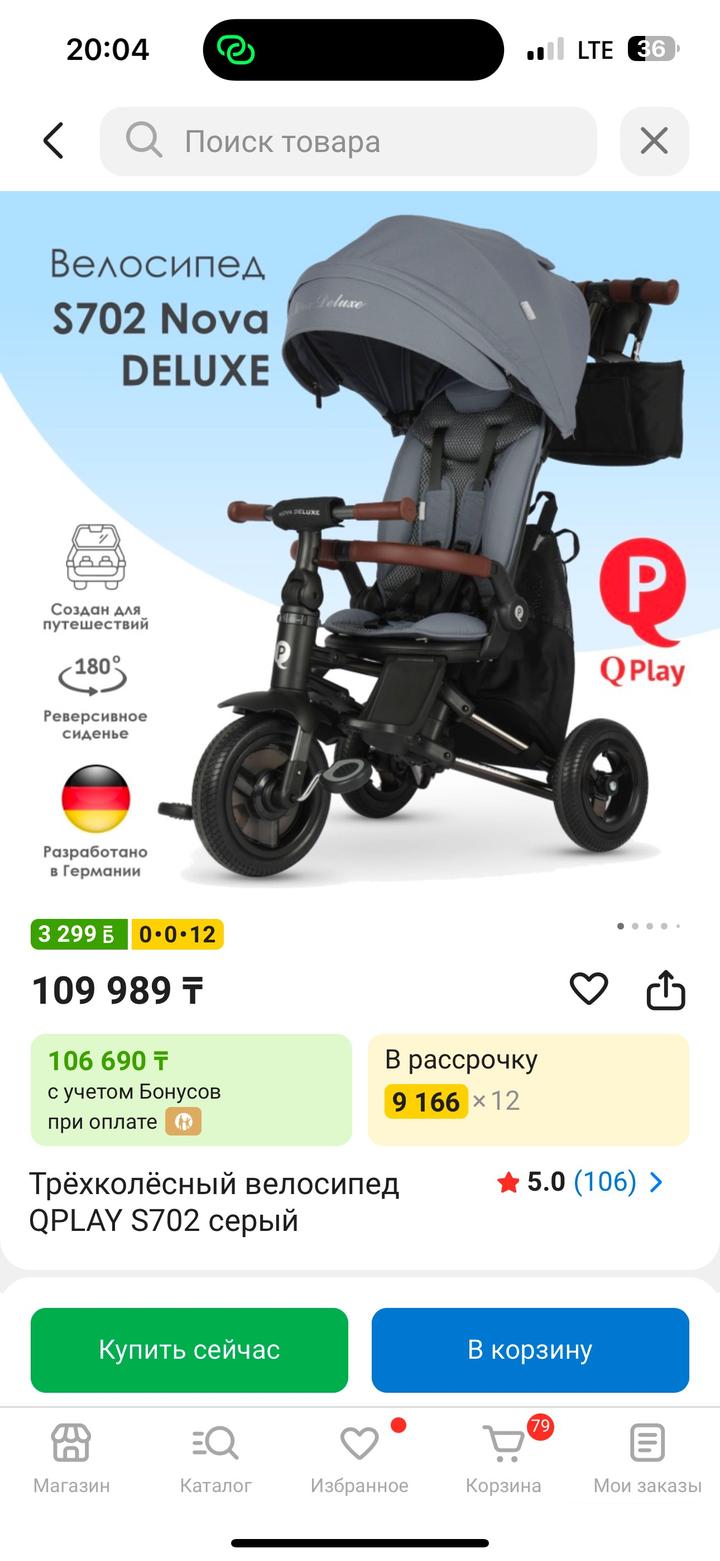Tap the Поиск товара search field
Viewport: 720px width, 1561px height.
[x=348, y=141]
